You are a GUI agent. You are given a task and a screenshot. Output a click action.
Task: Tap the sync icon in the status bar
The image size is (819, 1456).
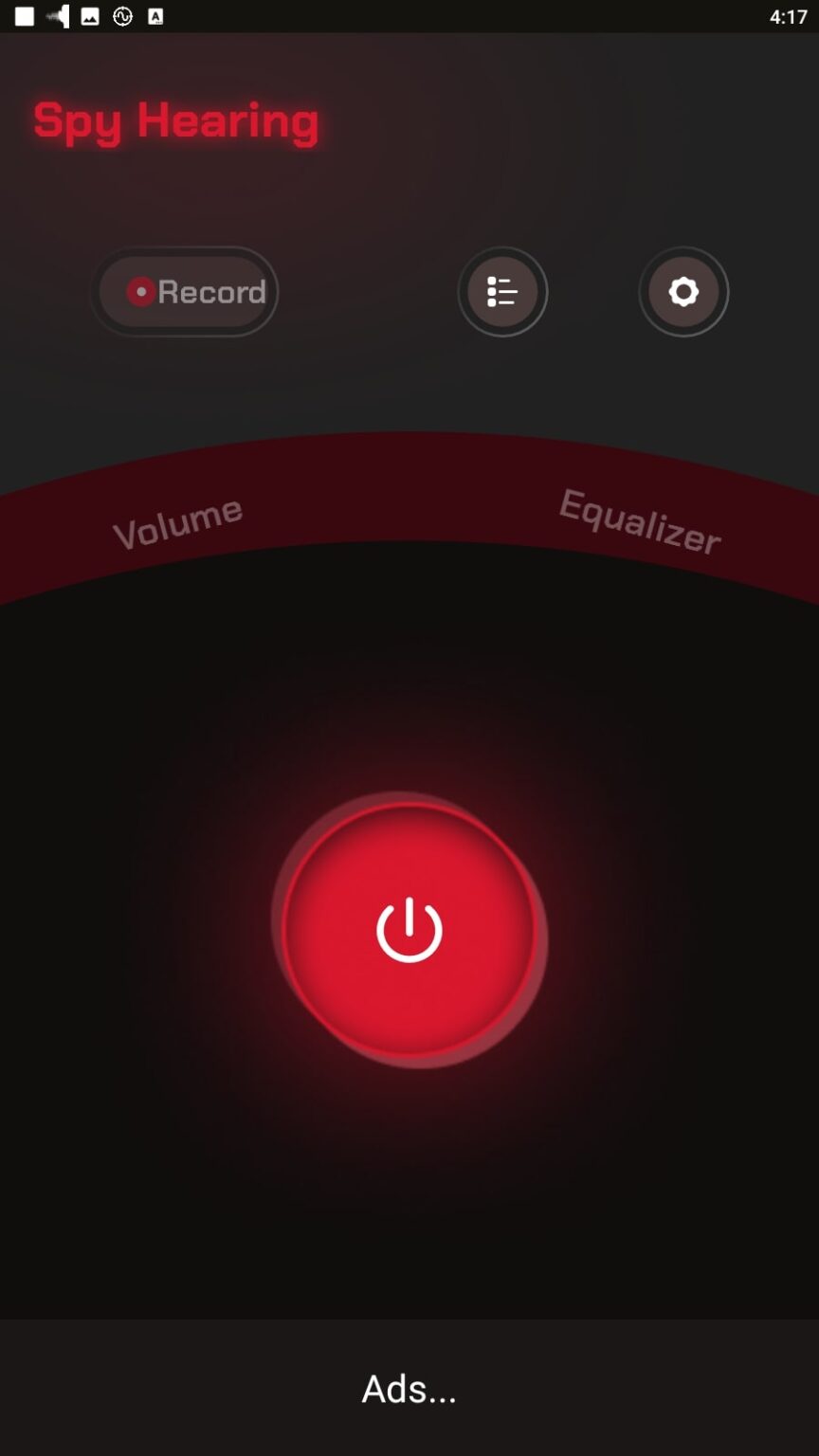click(x=123, y=16)
